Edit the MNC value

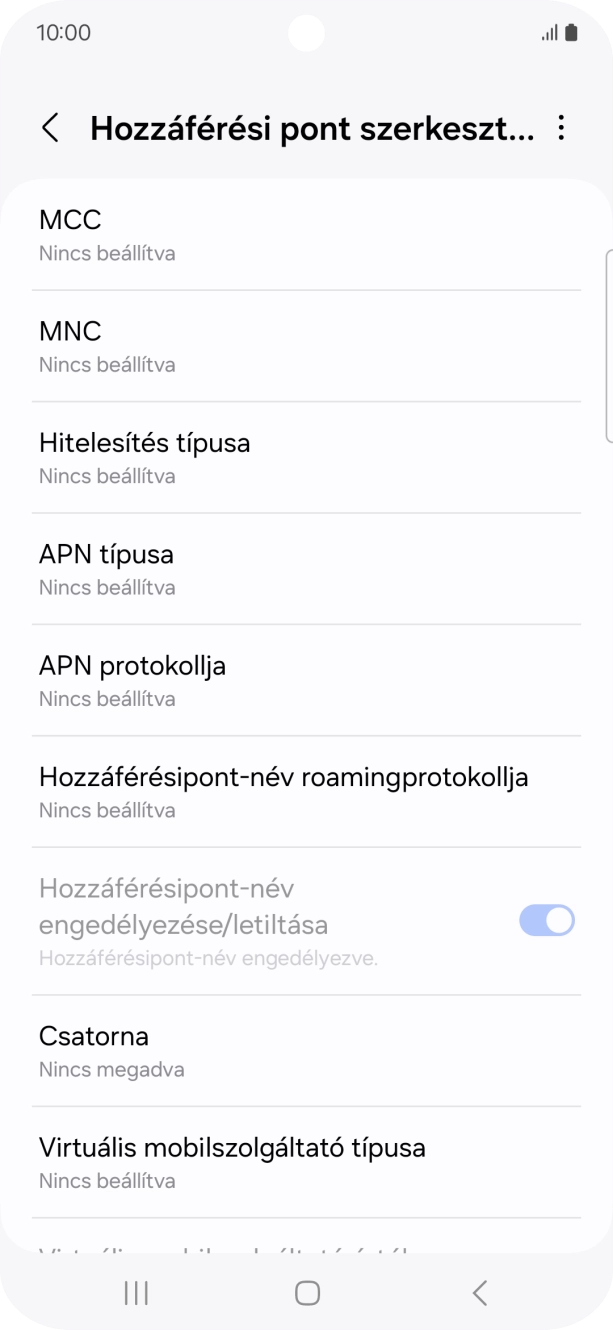point(306,346)
